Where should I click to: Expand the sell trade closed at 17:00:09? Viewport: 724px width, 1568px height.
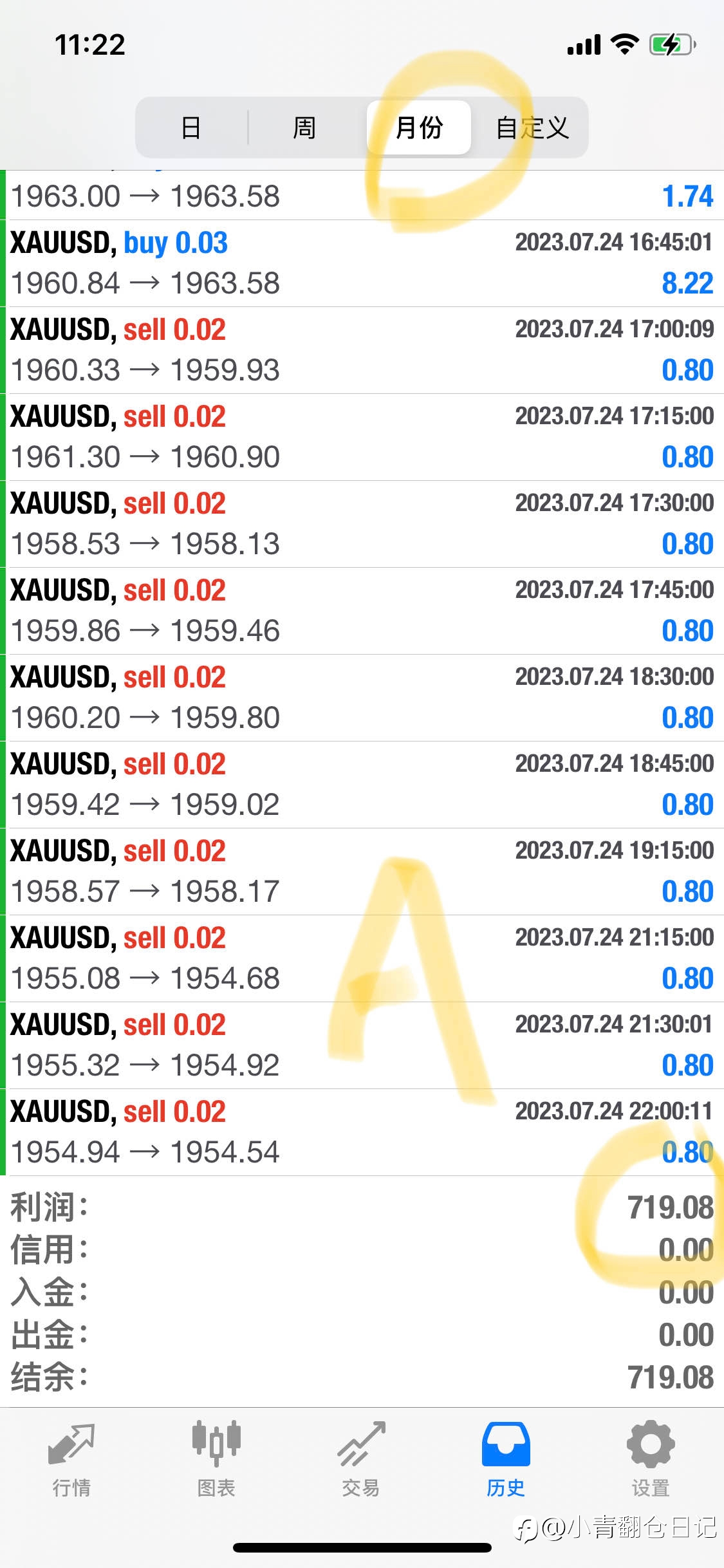pos(362,350)
